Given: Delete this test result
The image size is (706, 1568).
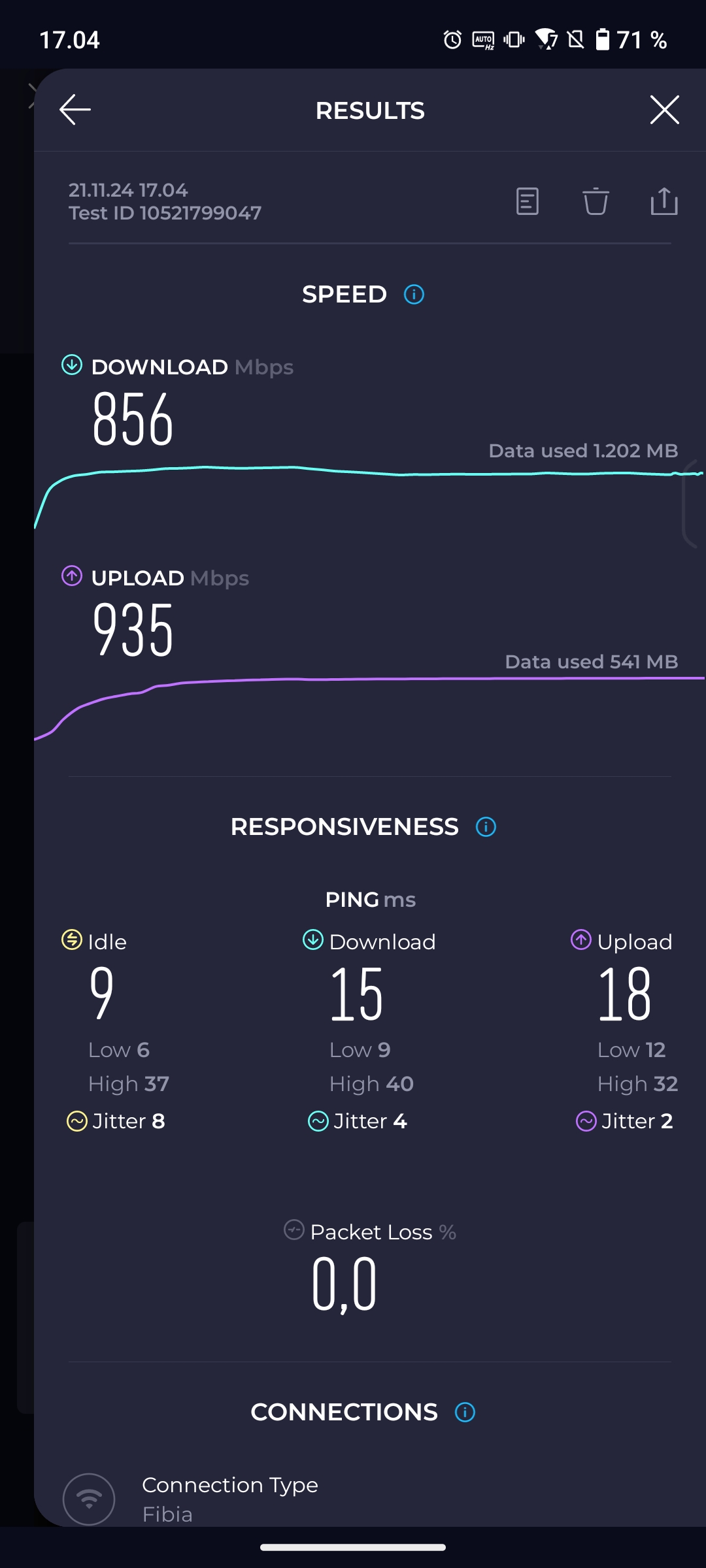Looking at the screenshot, I should click(x=596, y=201).
